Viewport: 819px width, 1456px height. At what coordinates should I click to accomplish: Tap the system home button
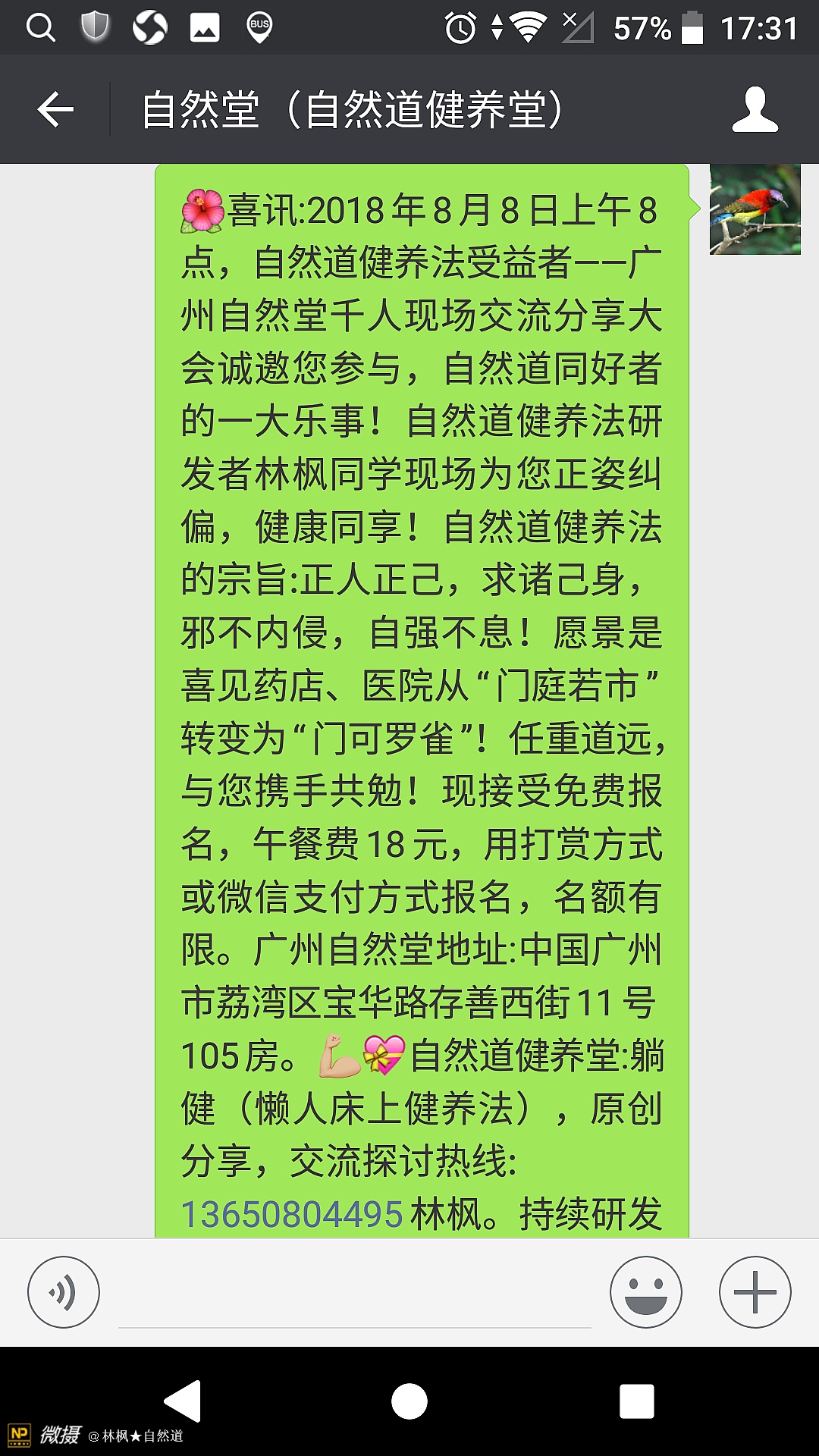tap(409, 1401)
